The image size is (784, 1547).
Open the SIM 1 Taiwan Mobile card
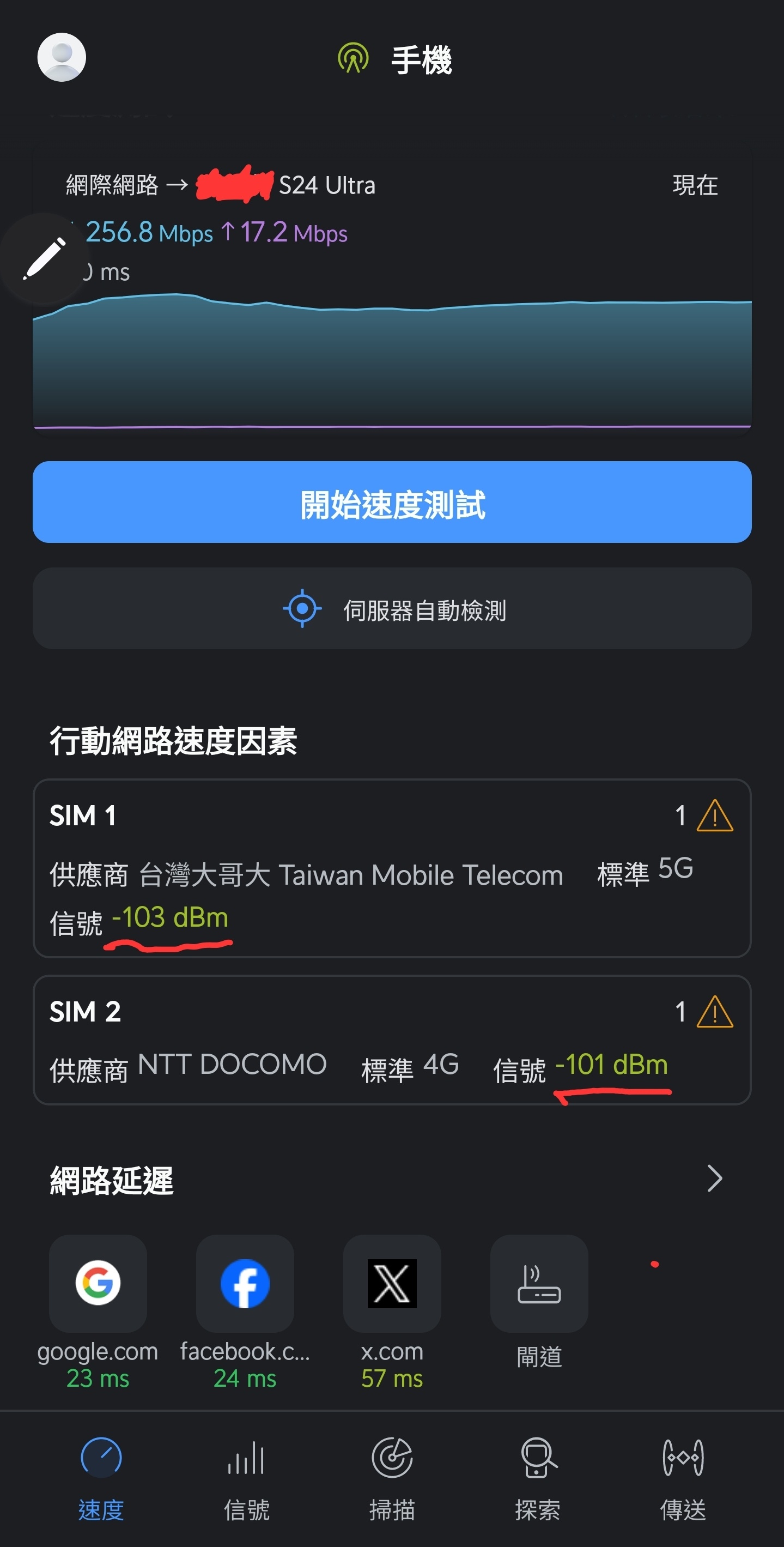[392, 868]
